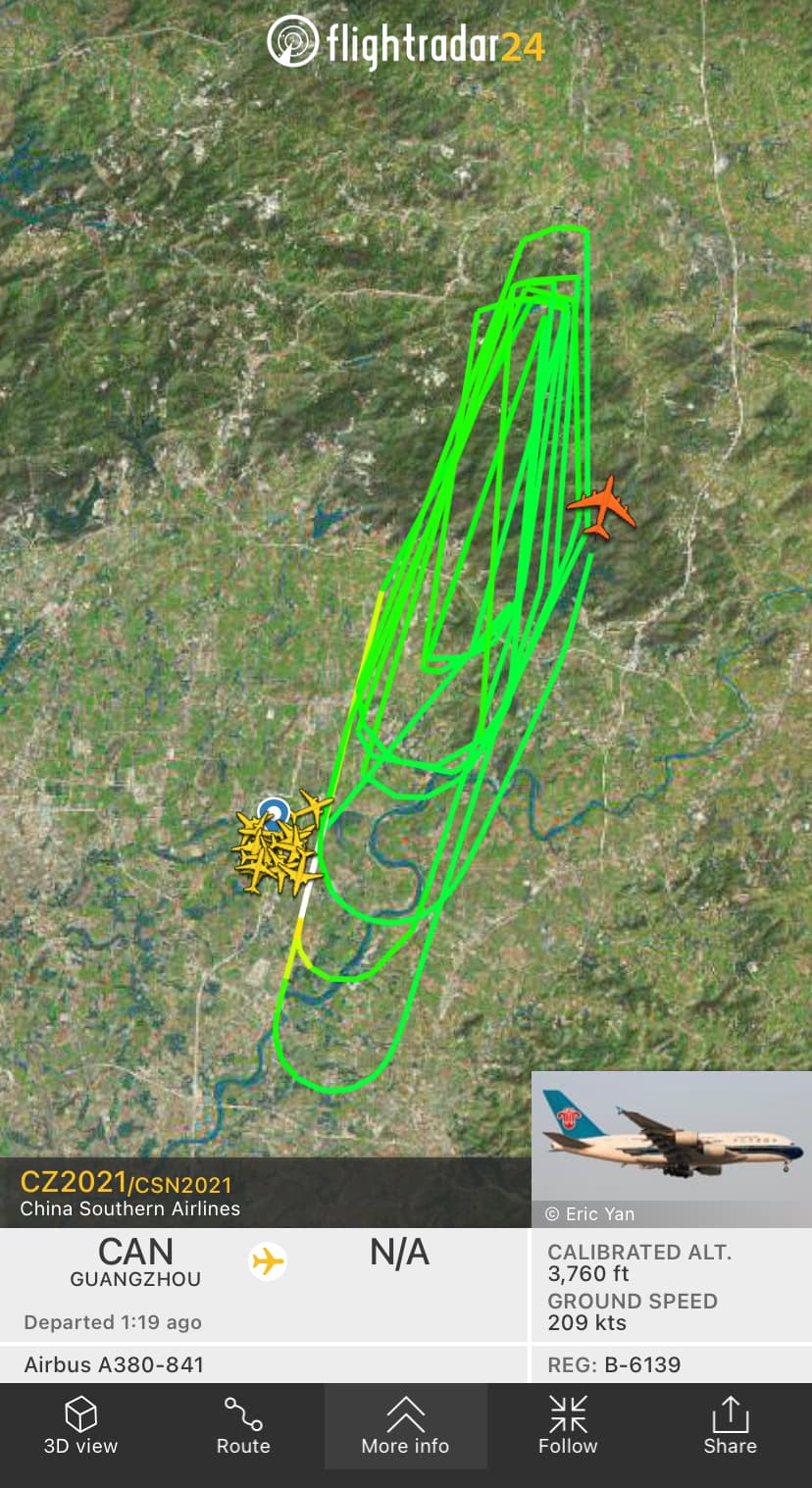The height and width of the screenshot is (1488, 812).
Task: Share this flight
Action: [730, 1425]
